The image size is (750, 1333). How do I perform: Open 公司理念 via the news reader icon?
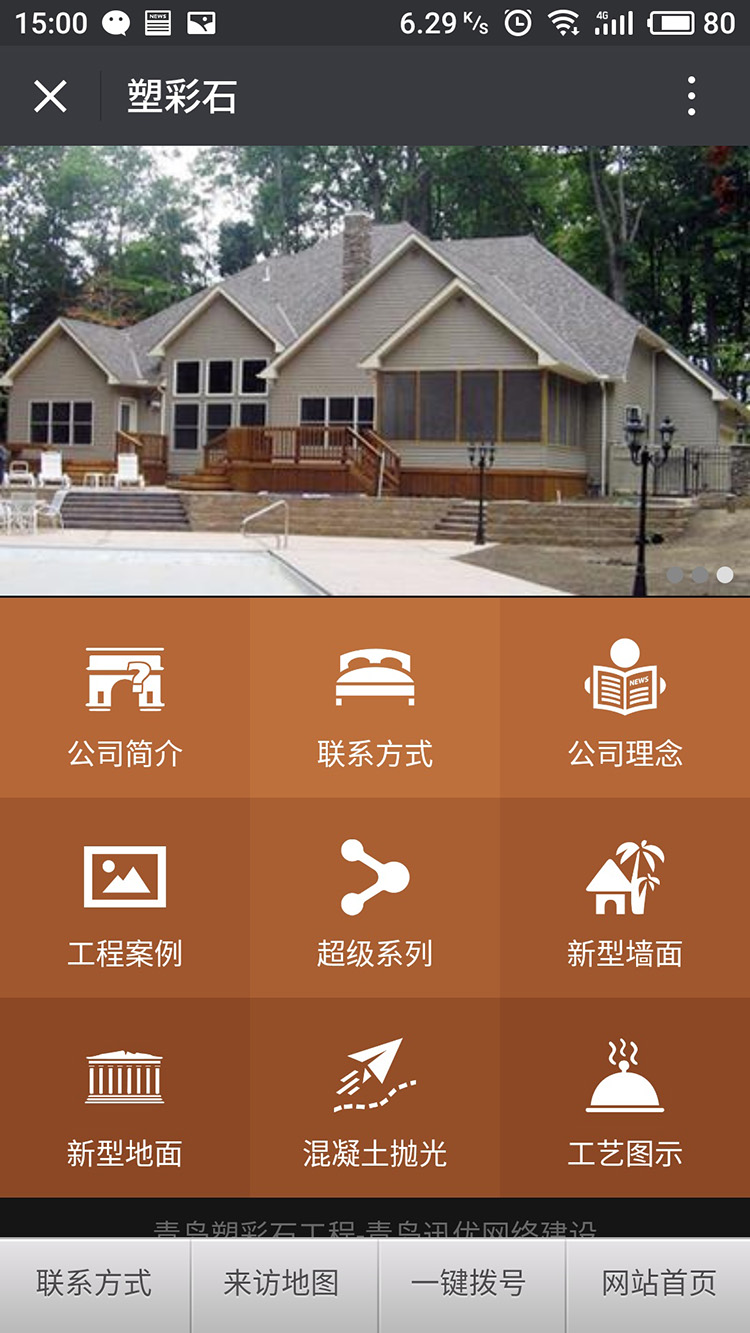624,678
